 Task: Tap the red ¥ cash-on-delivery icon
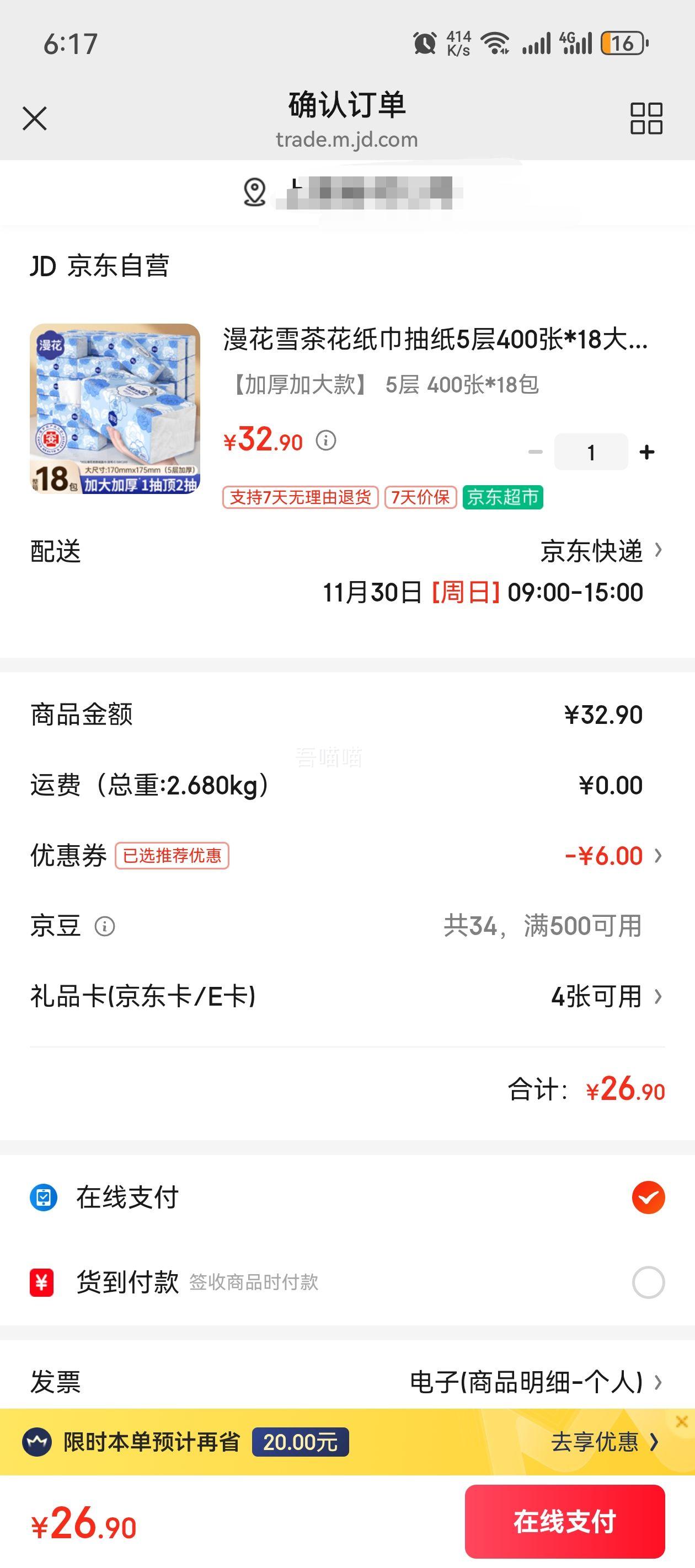[43, 1280]
